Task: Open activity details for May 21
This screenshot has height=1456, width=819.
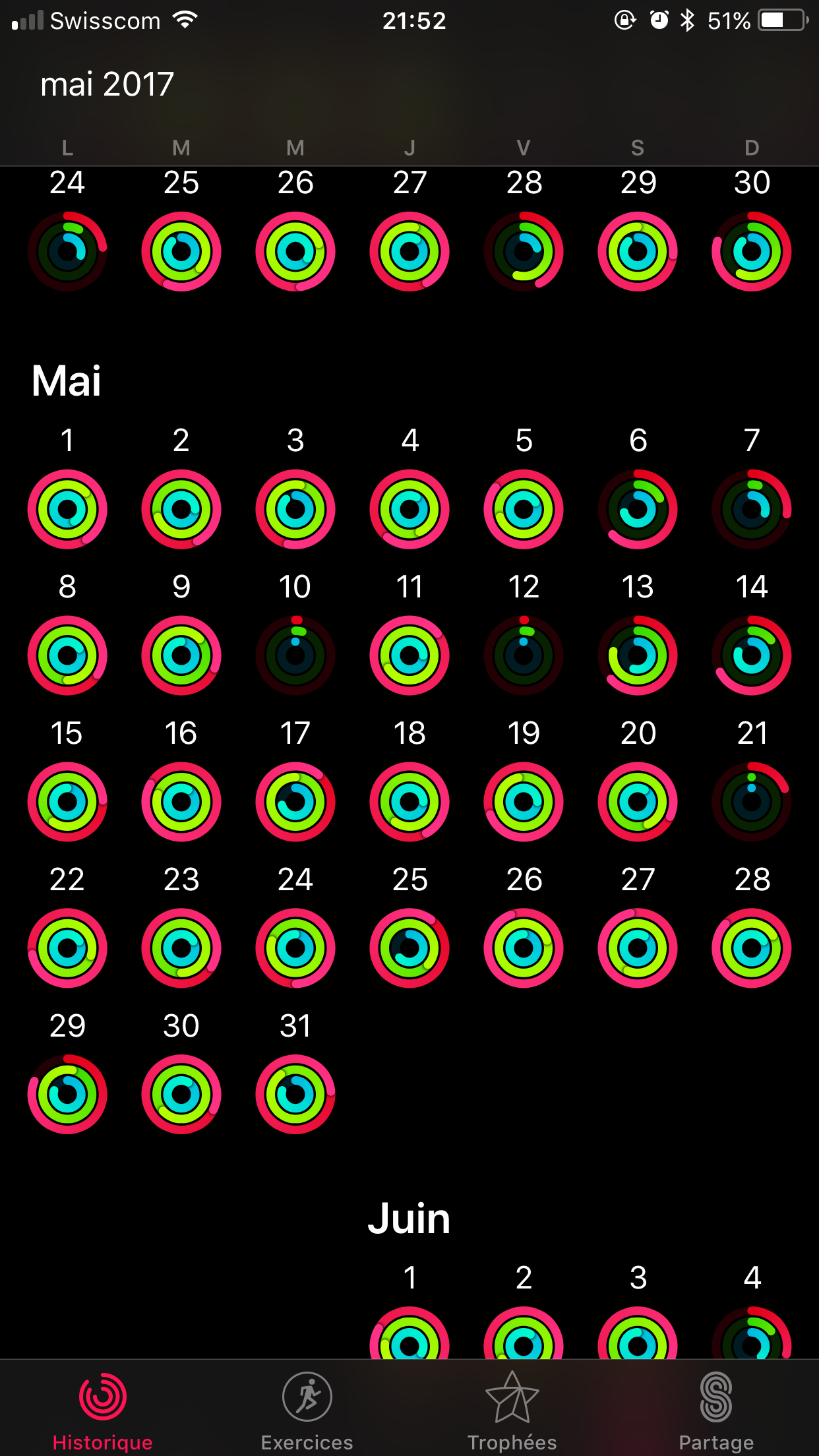Action: click(752, 802)
